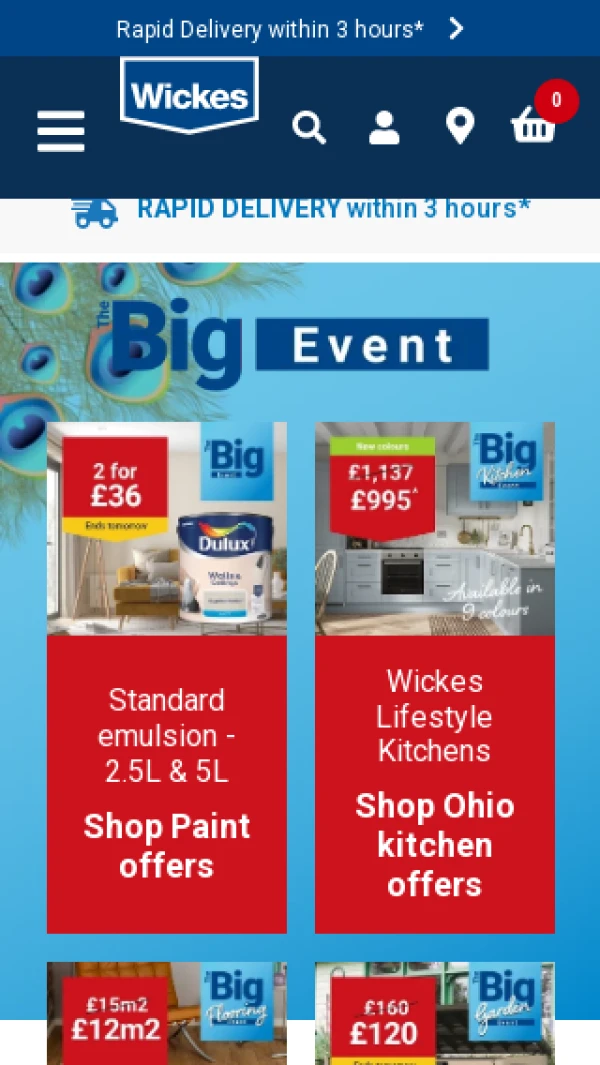The height and width of the screenshot is (1065, 600).
Task: Open the account profile icon
Action: (384, 128)
